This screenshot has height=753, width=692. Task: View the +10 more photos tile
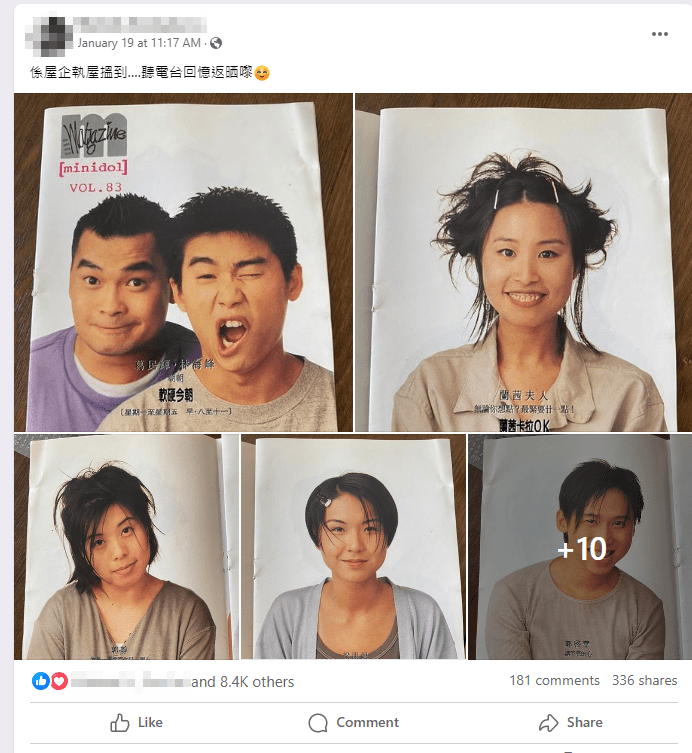(581, 548)
